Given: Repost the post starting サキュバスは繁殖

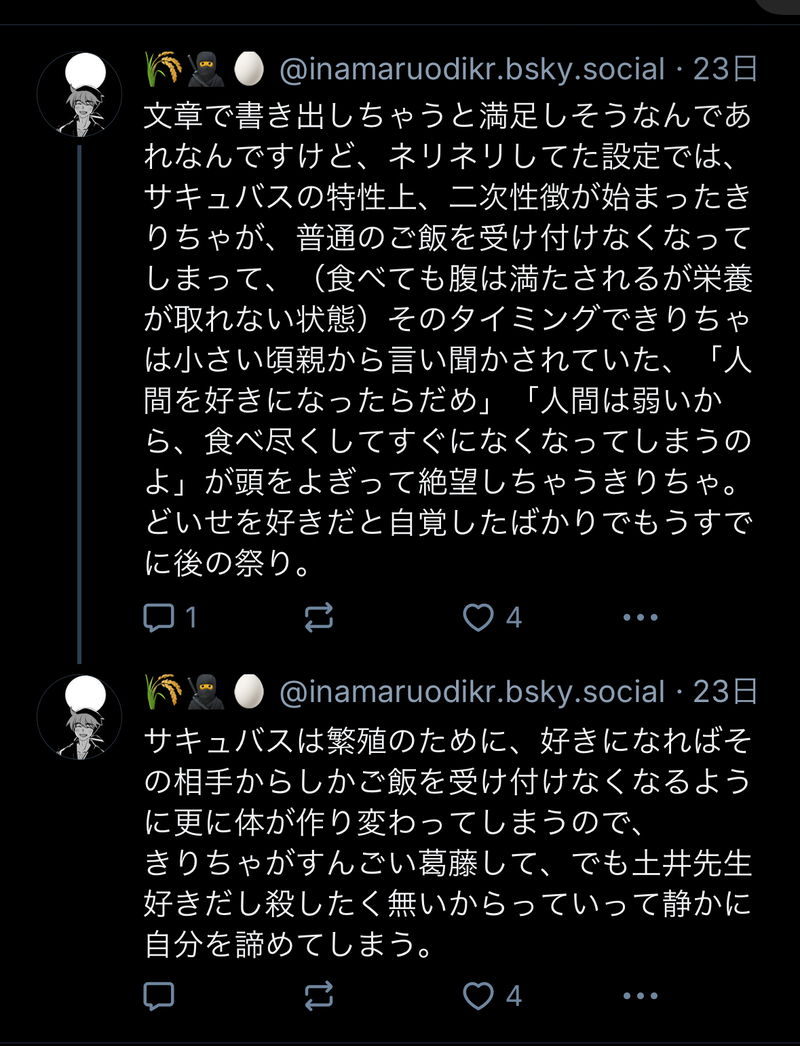Looking at the screenshot, I should [x=318, y=996].
